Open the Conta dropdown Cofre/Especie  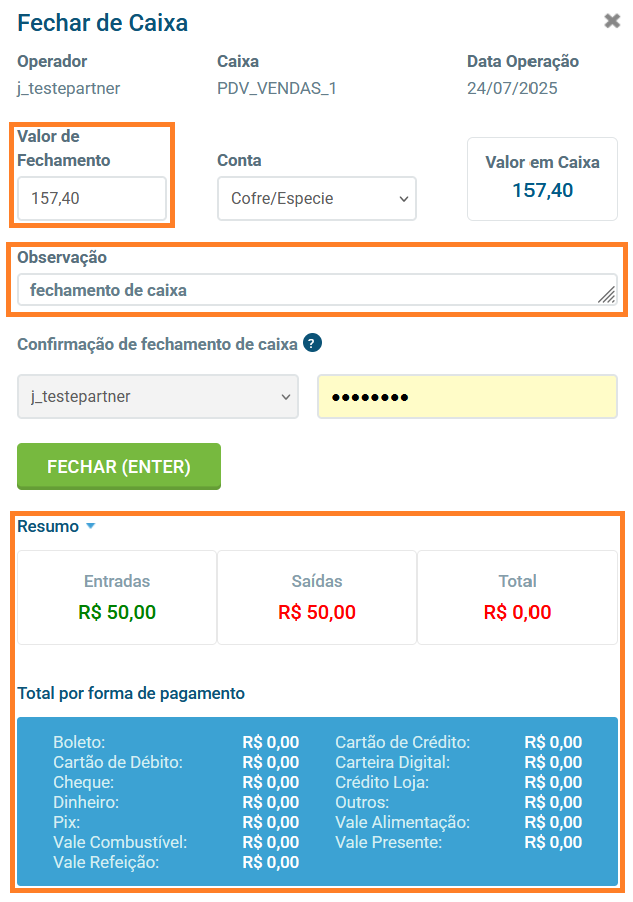pos(316,199)
